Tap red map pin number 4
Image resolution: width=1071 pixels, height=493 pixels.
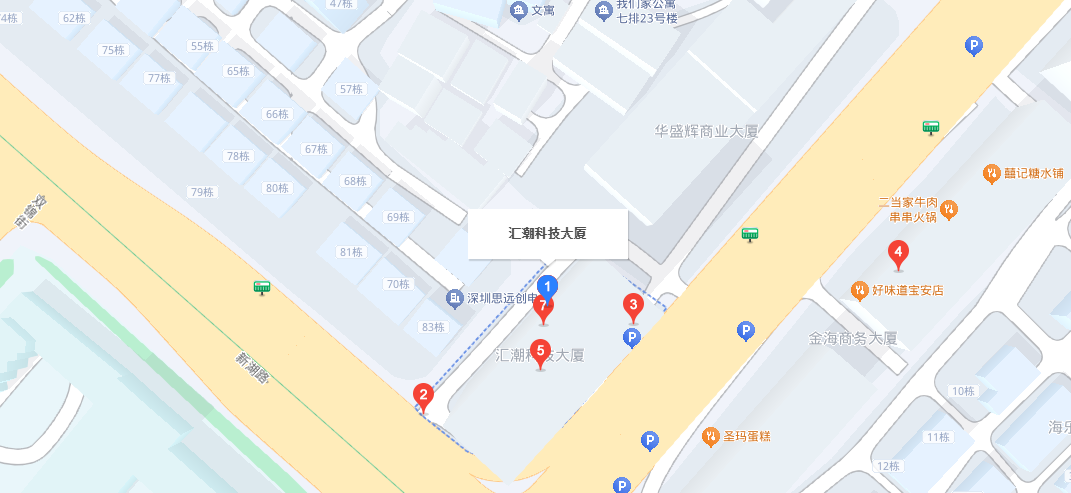[x=898, y=252]
